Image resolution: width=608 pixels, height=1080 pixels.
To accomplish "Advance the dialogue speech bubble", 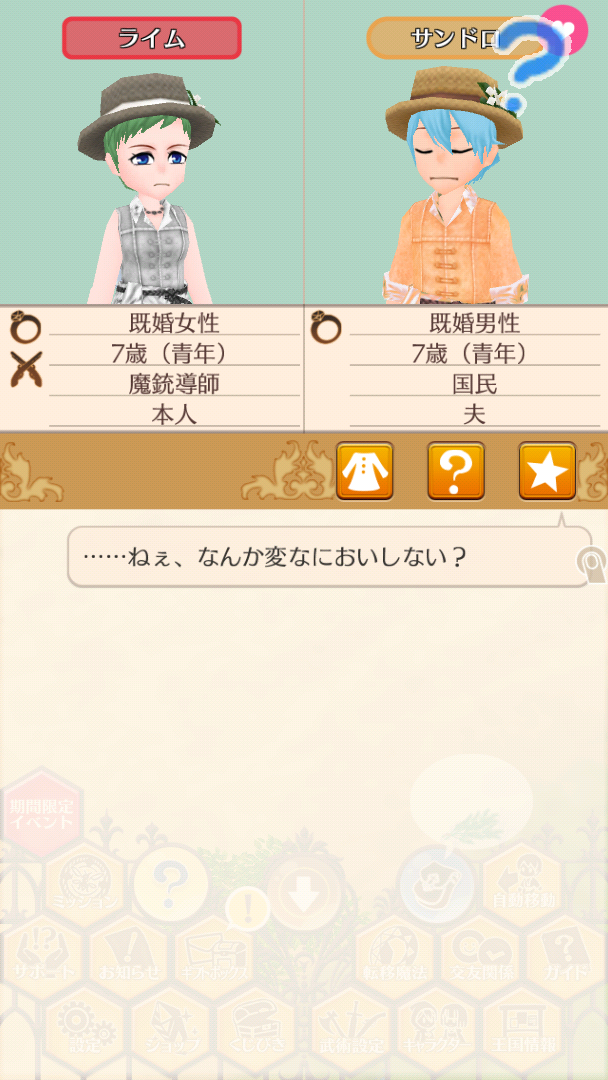I will [x=330, y=557].
